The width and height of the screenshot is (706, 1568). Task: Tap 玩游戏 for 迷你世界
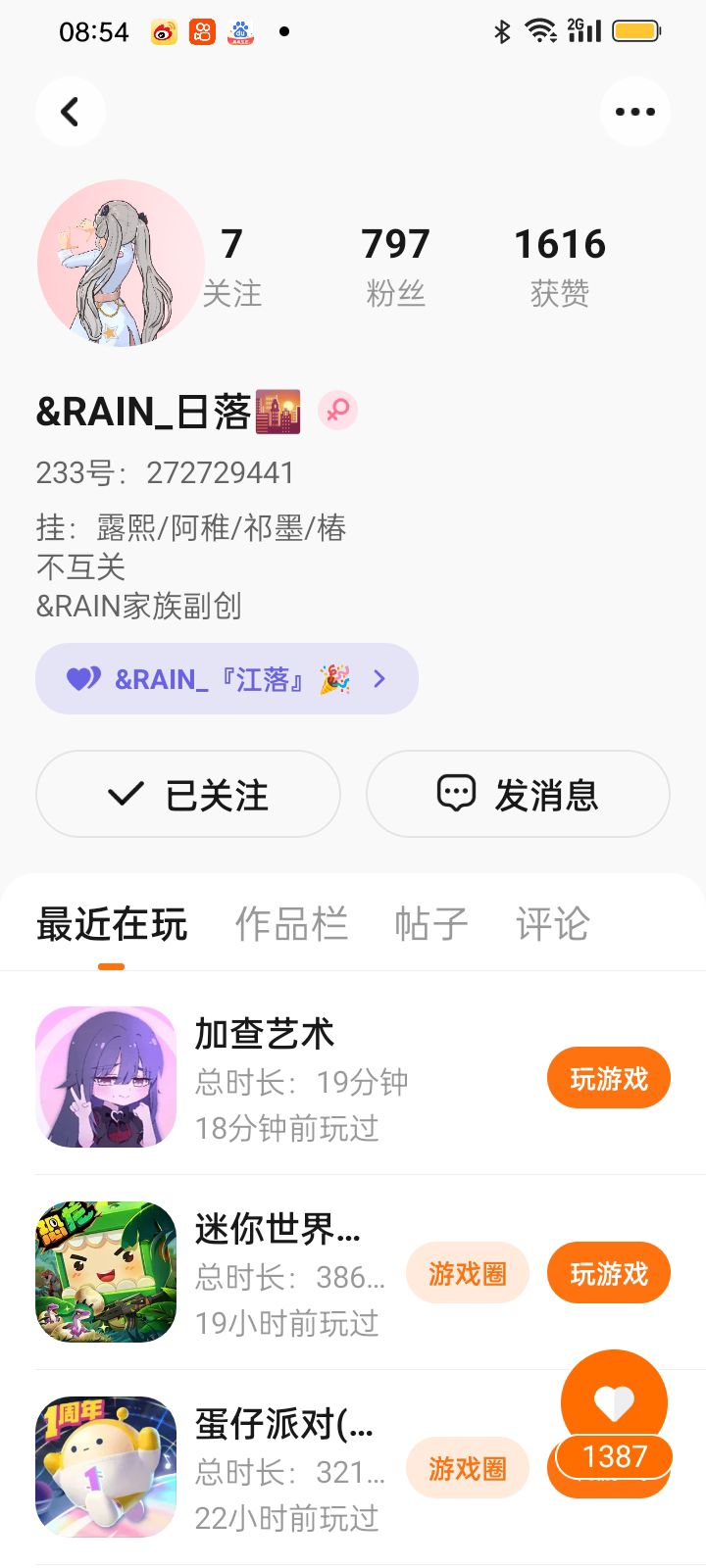point(608,1273)
